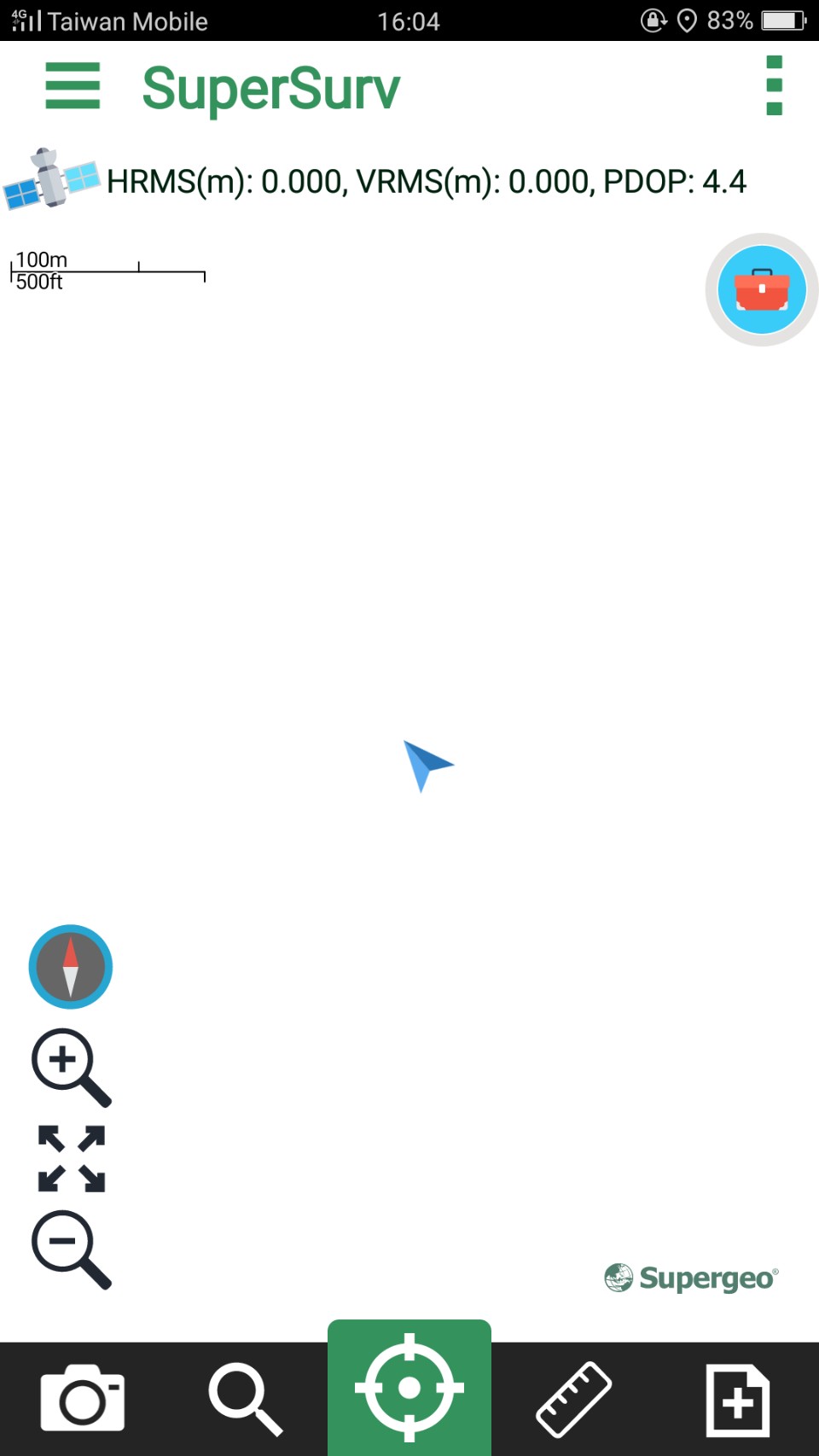Tap the satellite GPS status icon
The width and height of the screenshot is (819, 1456).
(51, 179)
